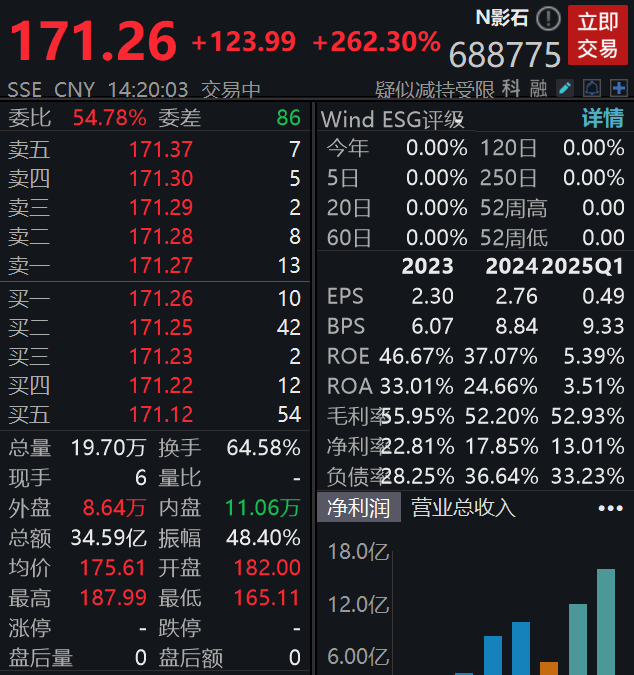The image size is (634, 675).
Task: Open the three-dot more menu above the chart
Action: [x=610, y=508]
